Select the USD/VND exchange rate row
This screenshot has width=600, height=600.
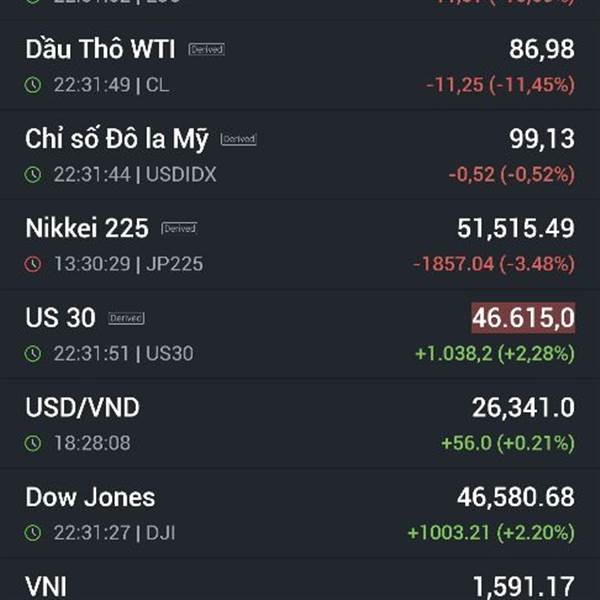pos(300,424)
